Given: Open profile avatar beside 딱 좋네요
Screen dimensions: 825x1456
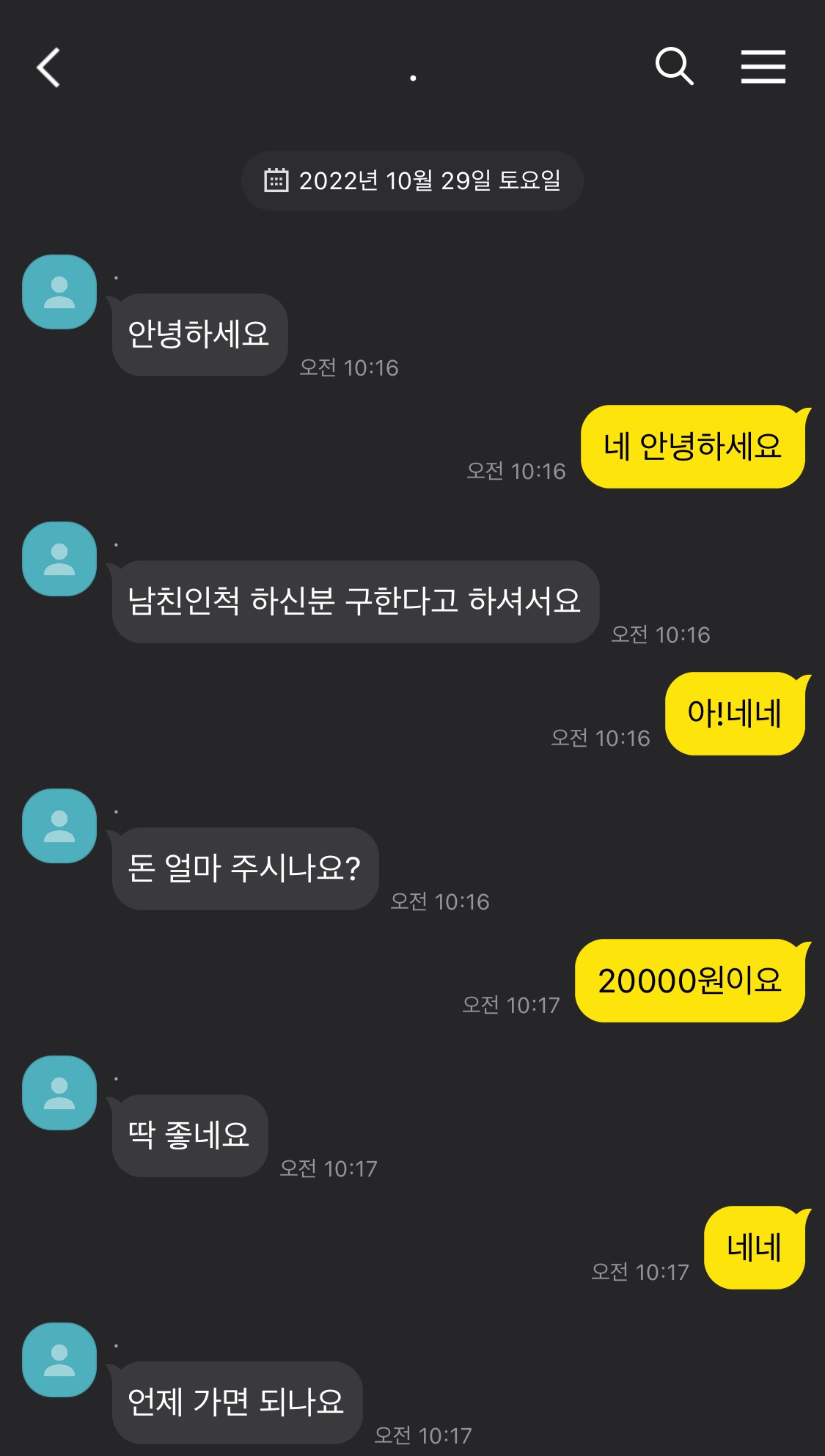Looking at the screenshot, I should [x=59, y=1093].
